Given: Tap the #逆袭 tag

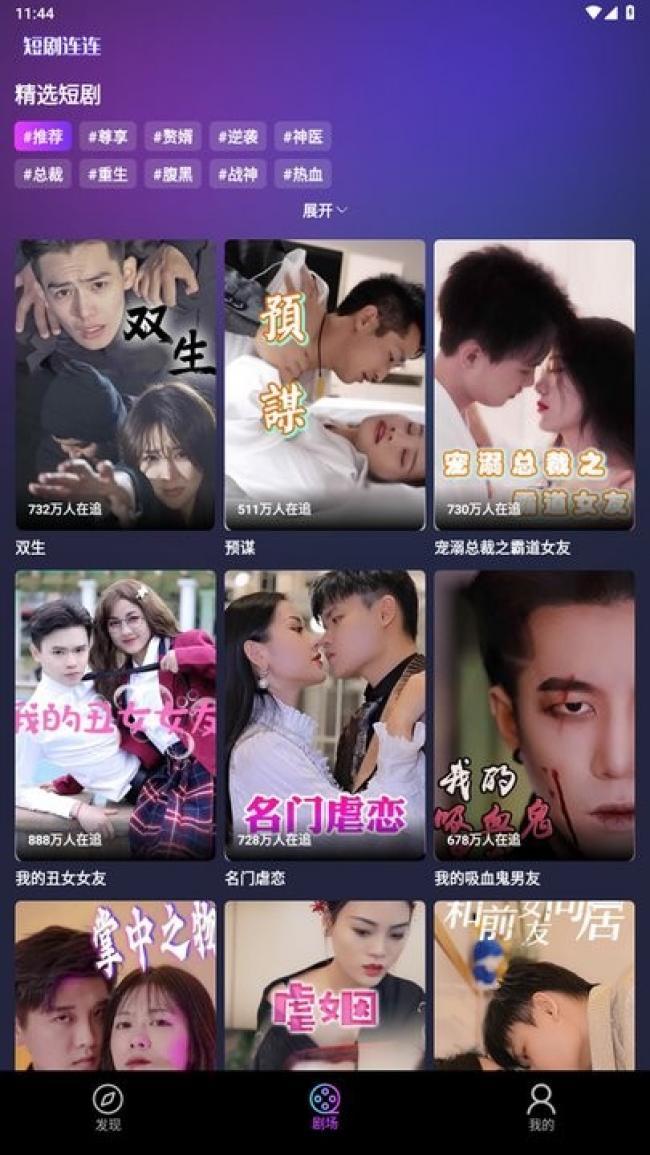Looking at the screenshot, I should click(x=238, y=136).
